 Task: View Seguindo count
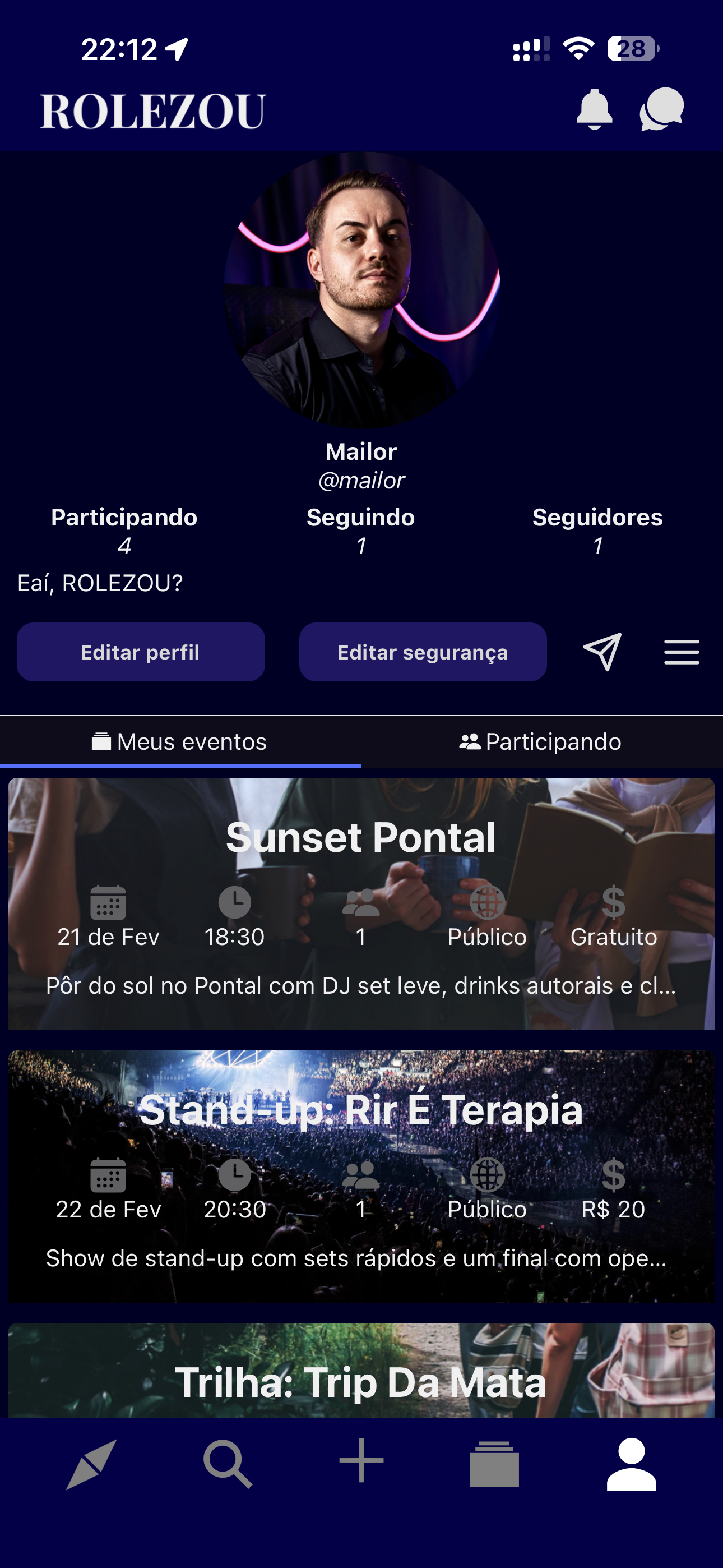[361, 529]
